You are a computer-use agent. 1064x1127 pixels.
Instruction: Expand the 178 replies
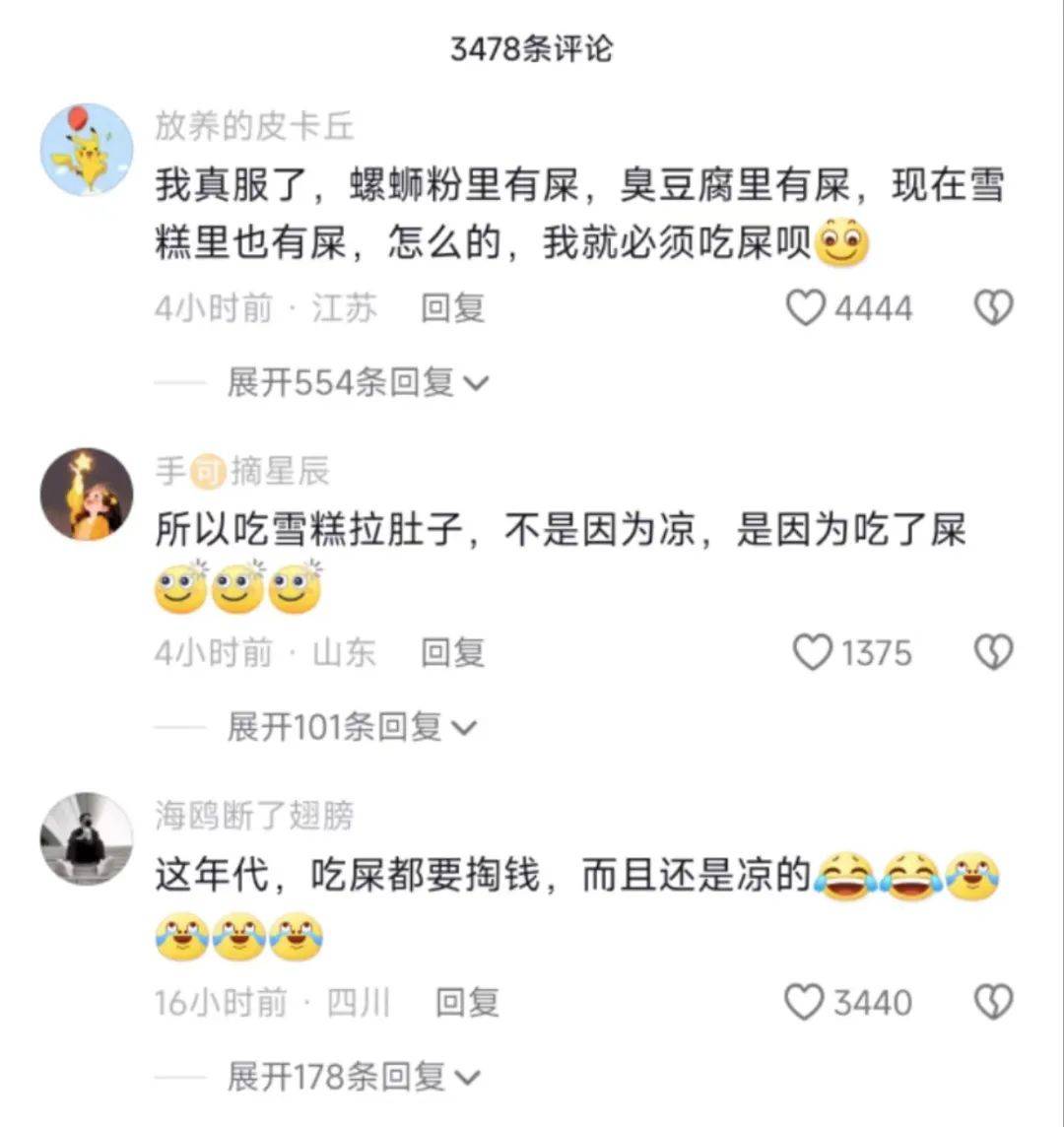[354, 1077]
